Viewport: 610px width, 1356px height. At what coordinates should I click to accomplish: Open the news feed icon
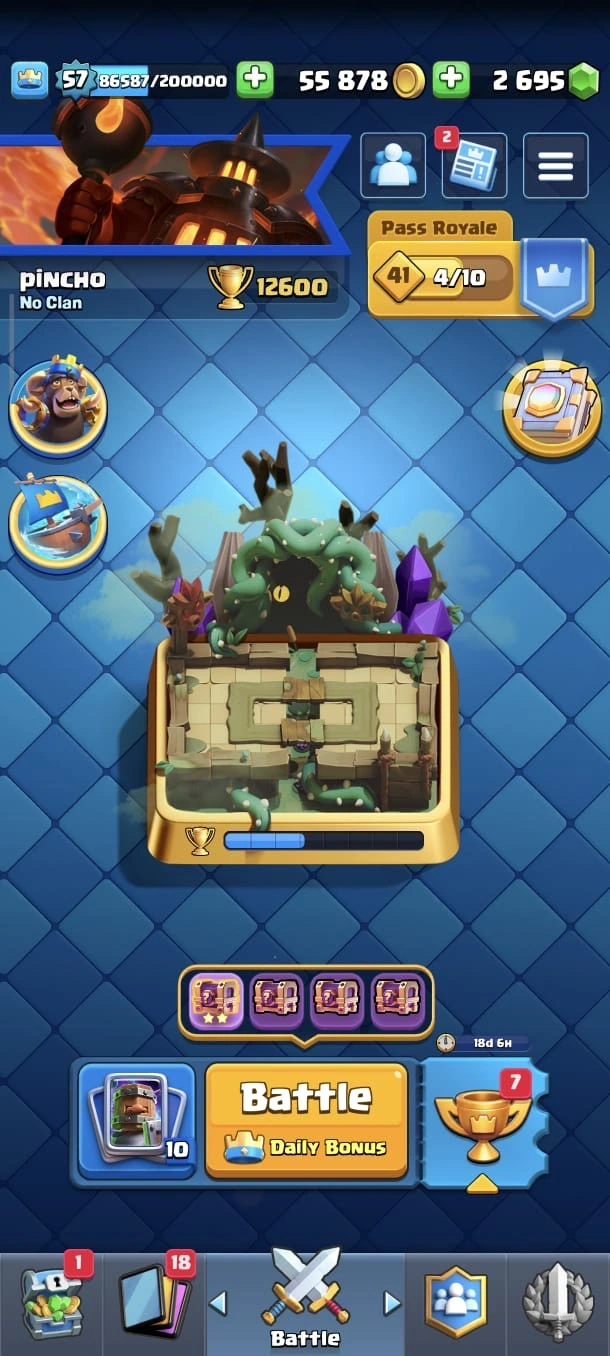[473, 167]
